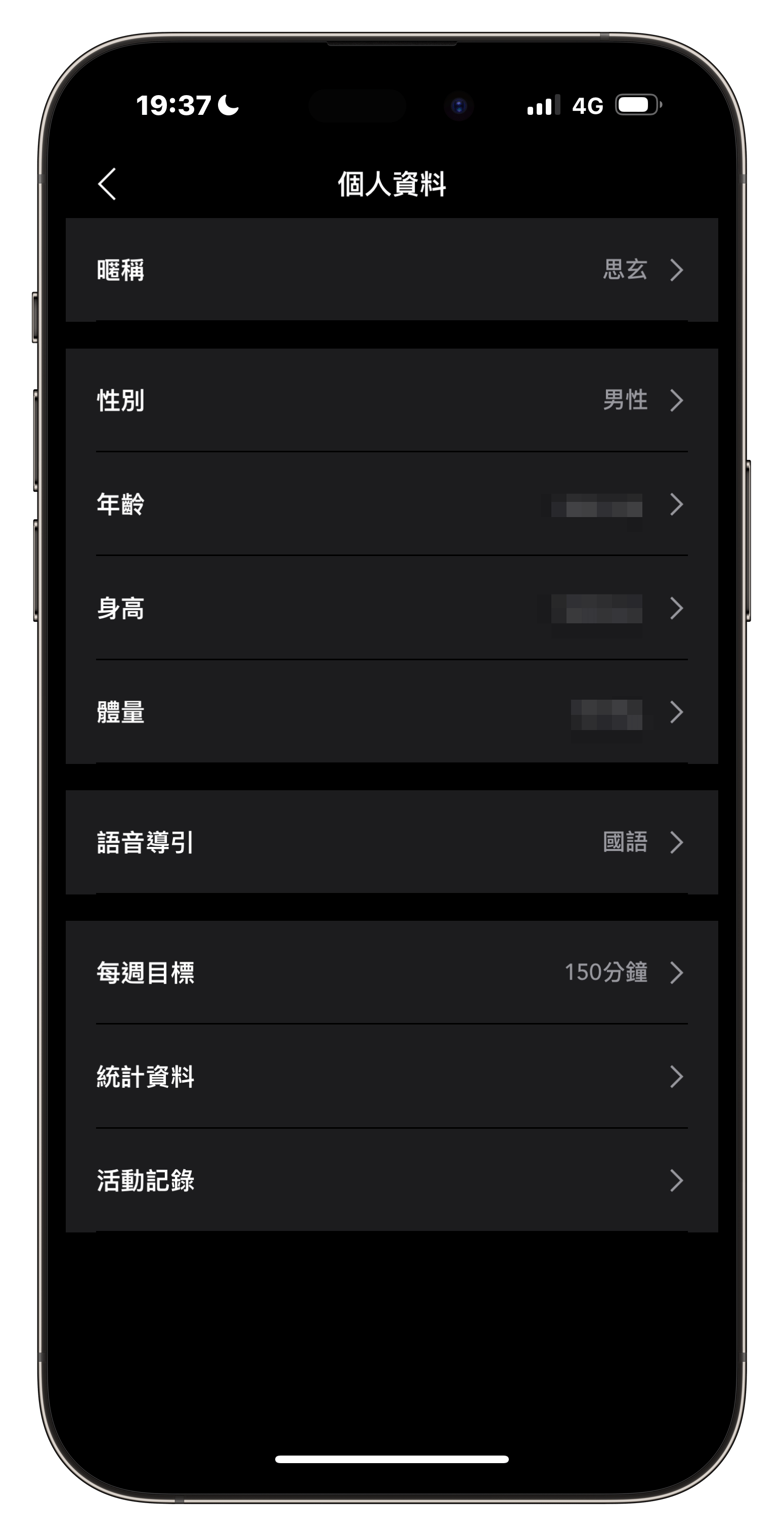Change the 性別 setting

391,400
